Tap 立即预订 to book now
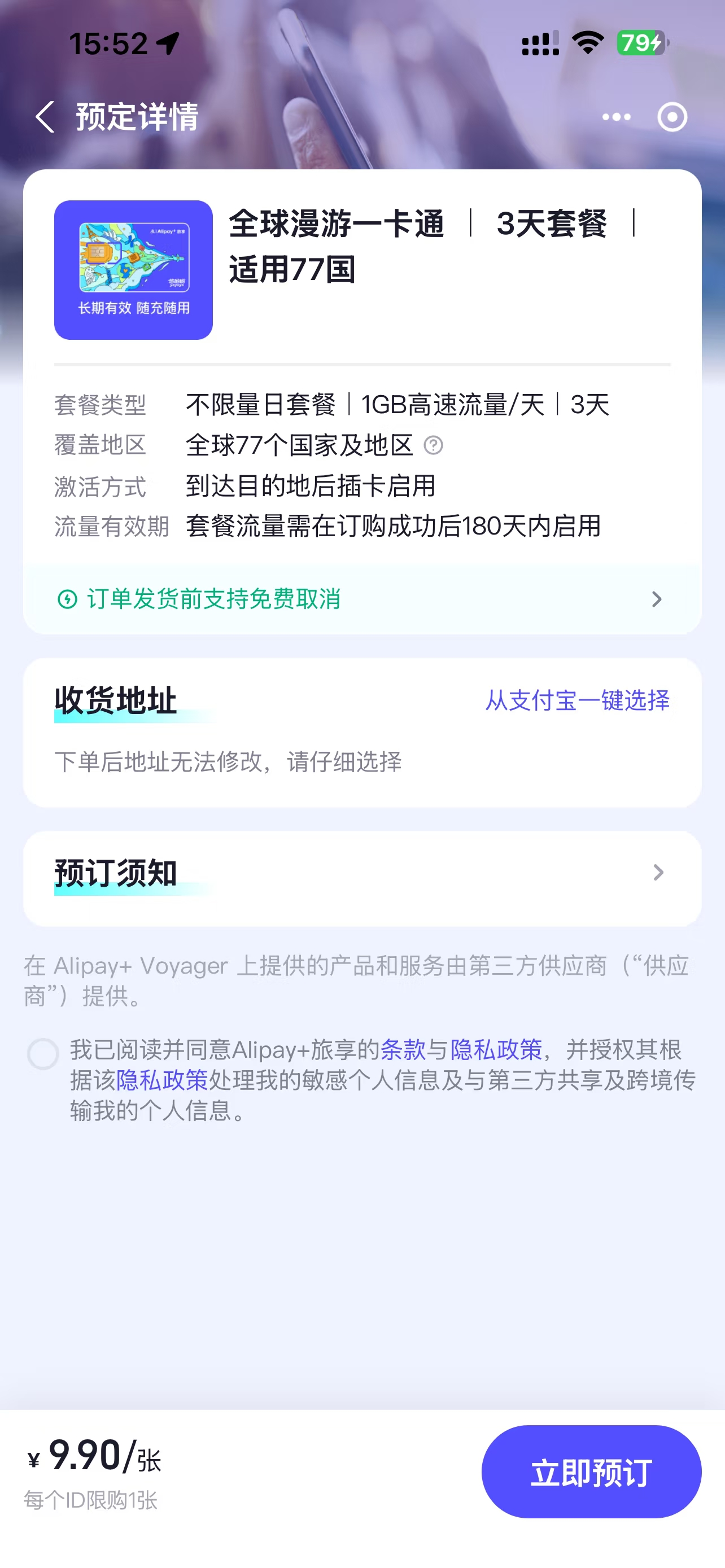The image size is (725, 1568). [589, 1473]
